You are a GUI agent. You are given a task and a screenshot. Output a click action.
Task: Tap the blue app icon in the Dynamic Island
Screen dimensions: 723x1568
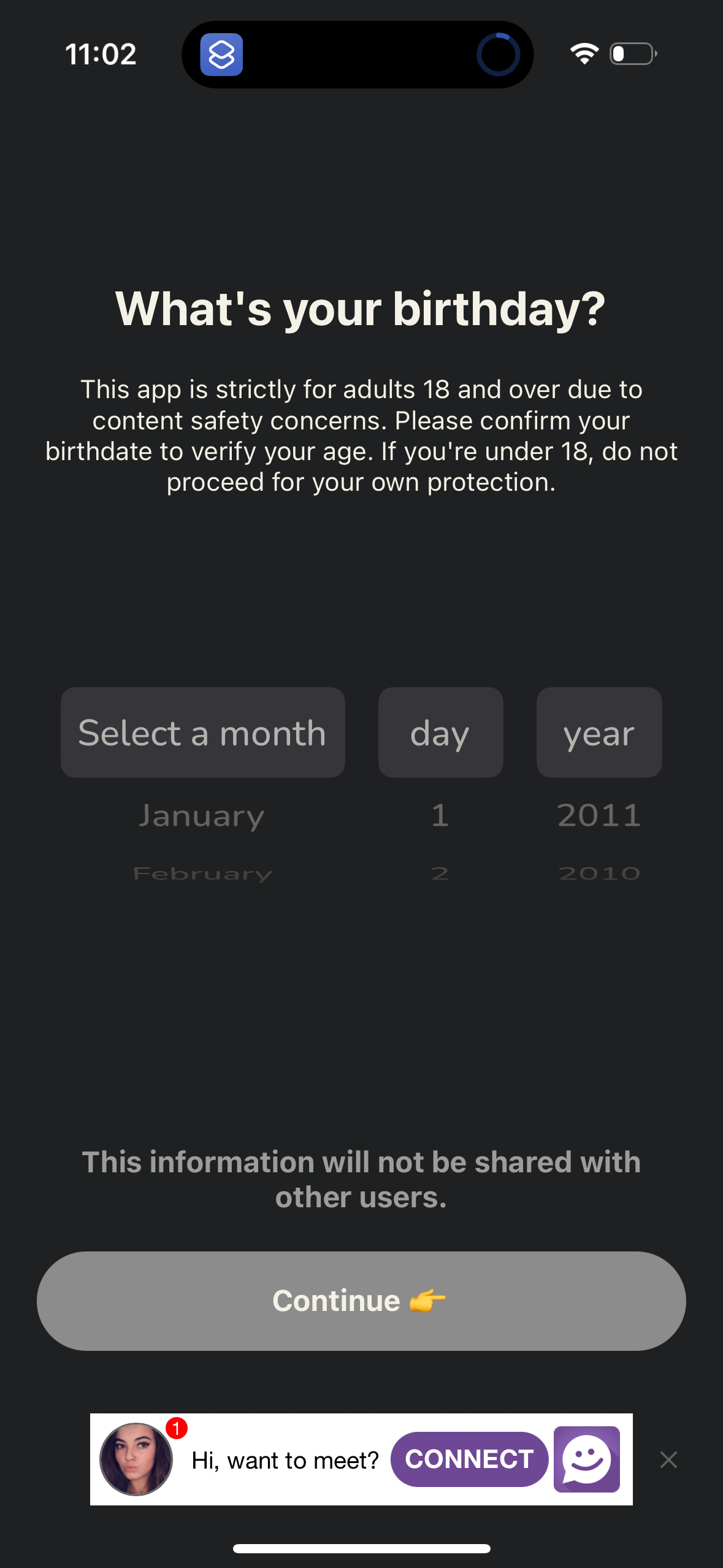click(222, 55)
